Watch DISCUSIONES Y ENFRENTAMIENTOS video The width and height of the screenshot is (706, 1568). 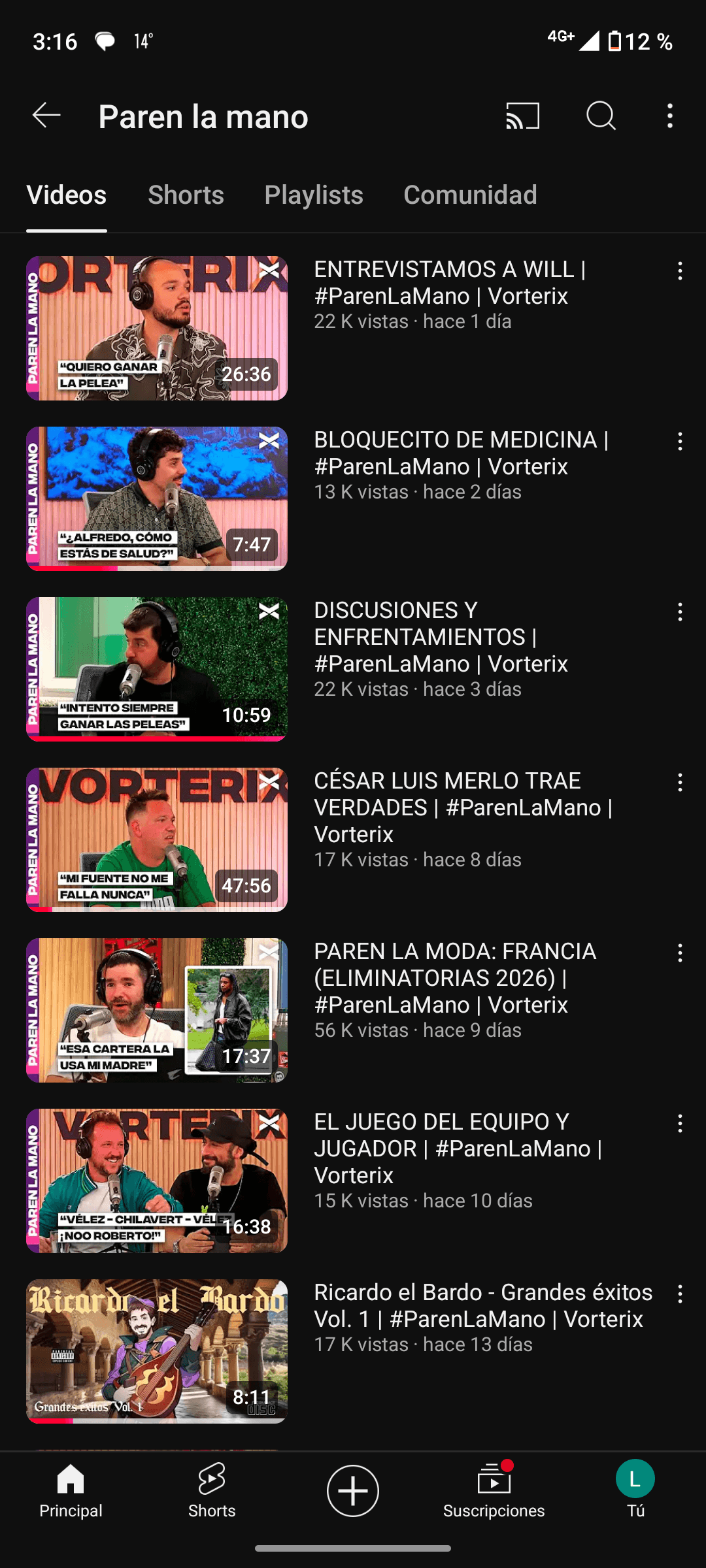click(157, 669)
